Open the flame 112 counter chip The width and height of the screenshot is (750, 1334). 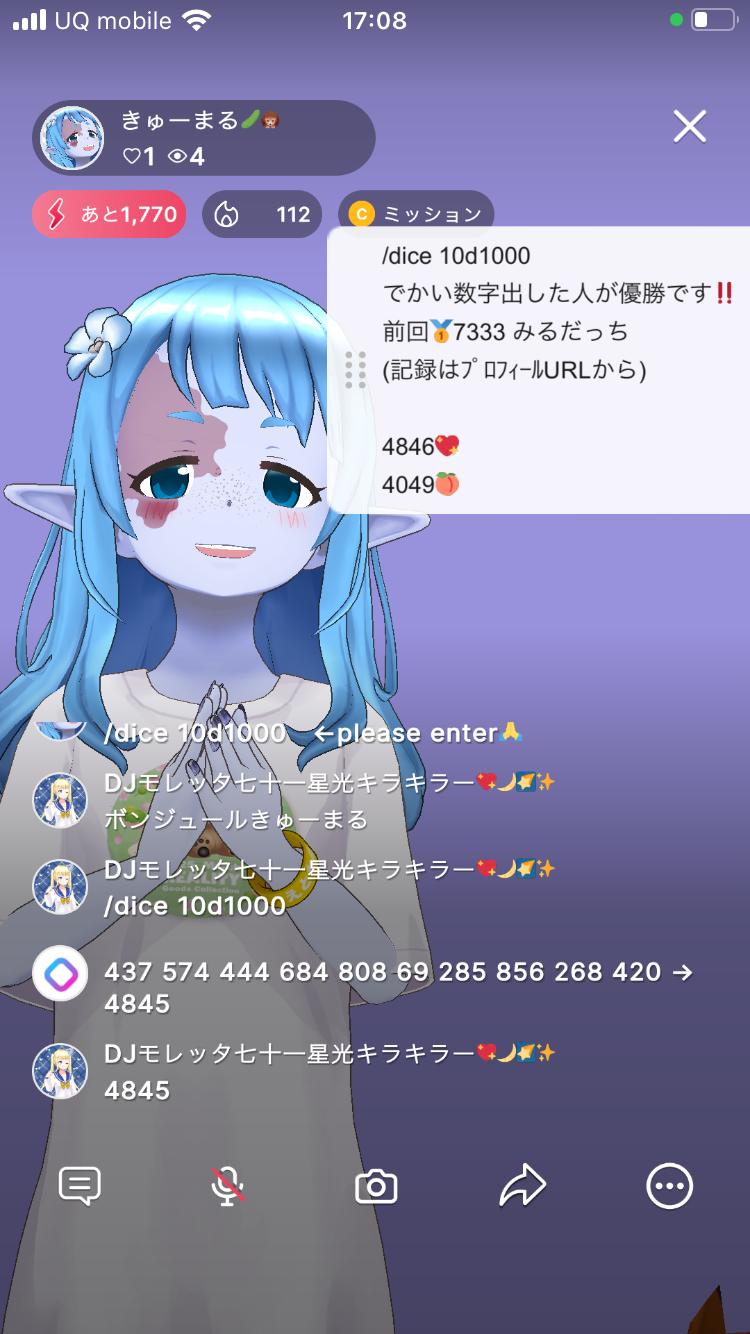(262, 214)
